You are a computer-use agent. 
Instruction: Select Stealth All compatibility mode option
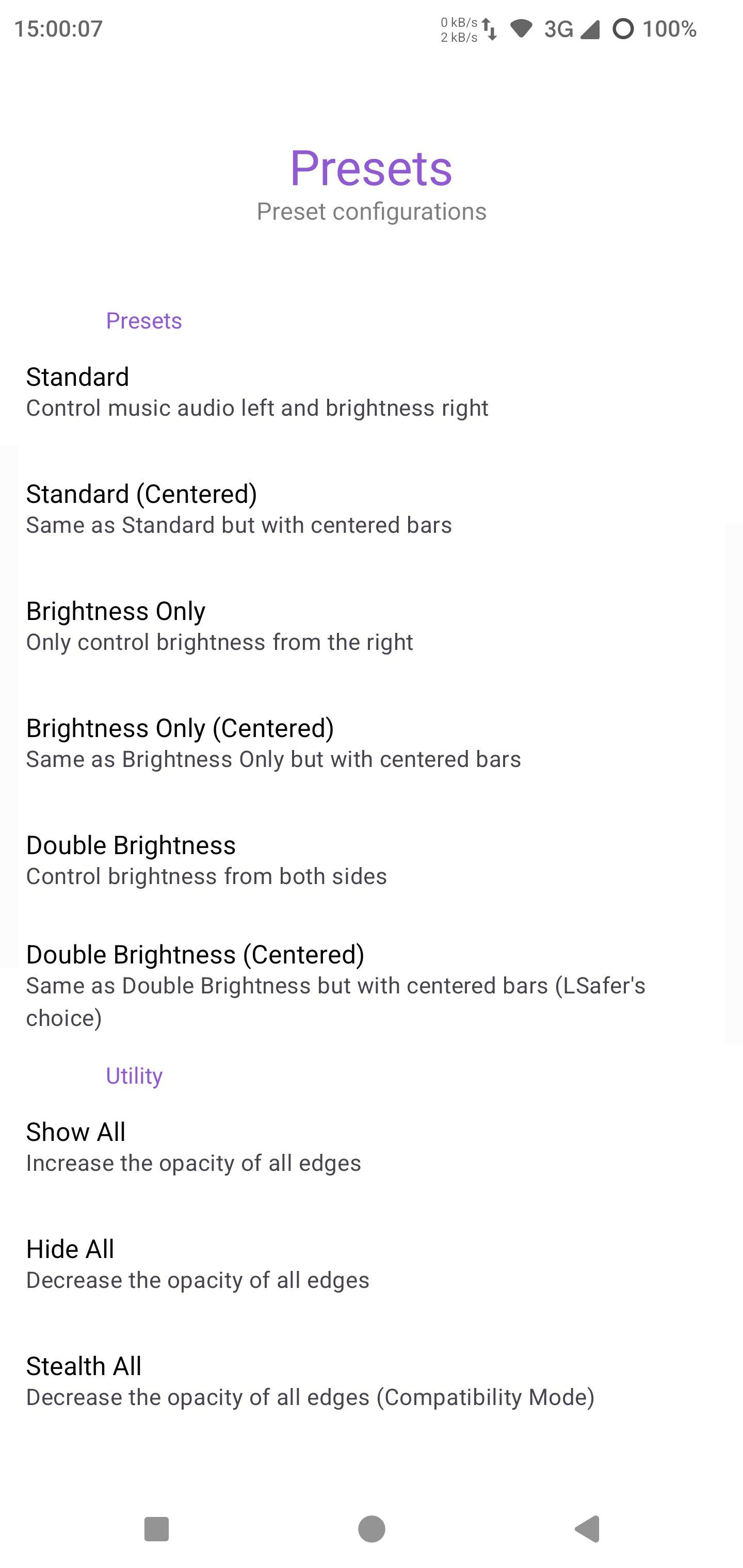pyautogui.click(x=372, y=1381)
